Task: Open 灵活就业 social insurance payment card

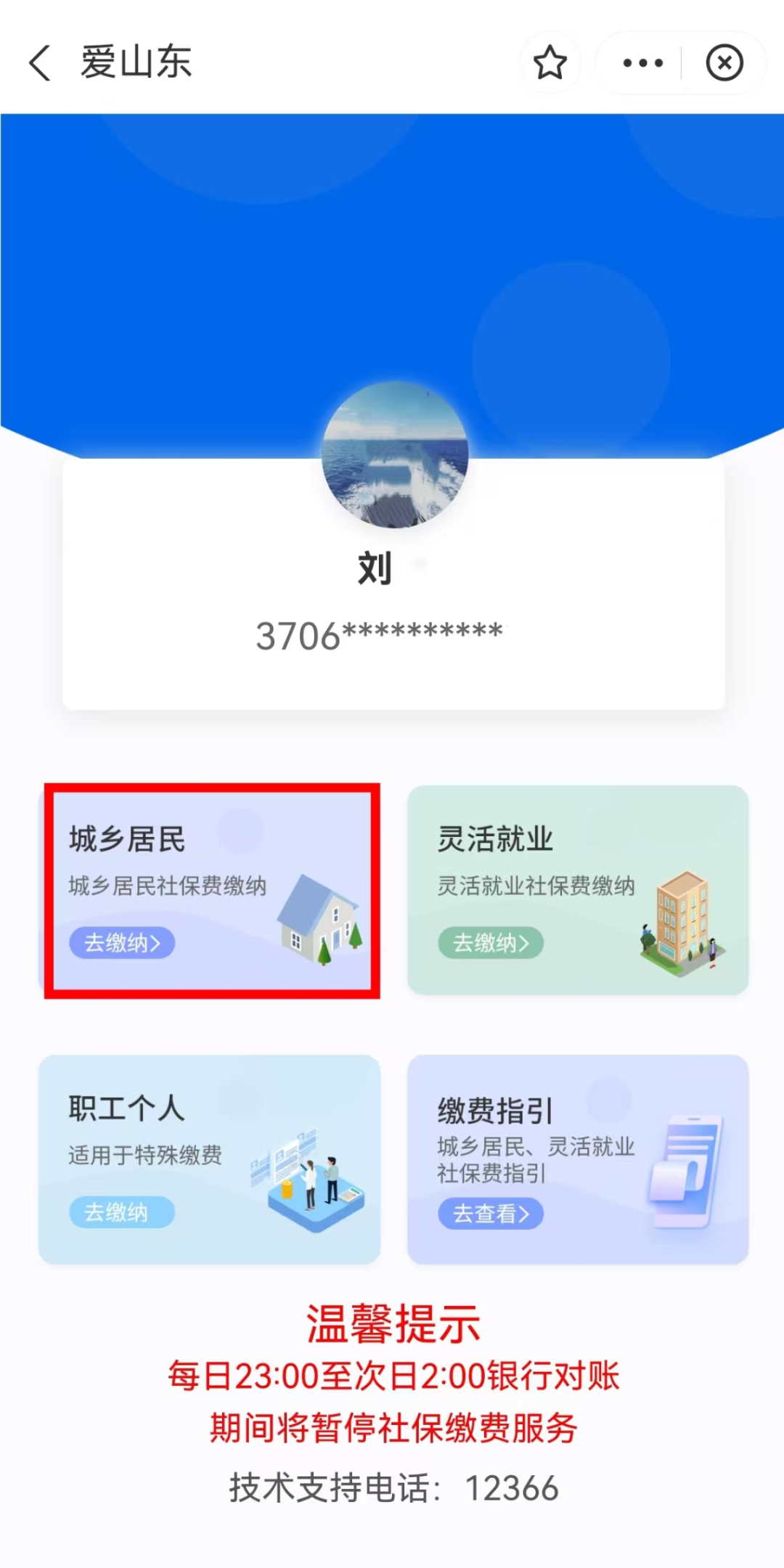Action: (x=578, y=890)
